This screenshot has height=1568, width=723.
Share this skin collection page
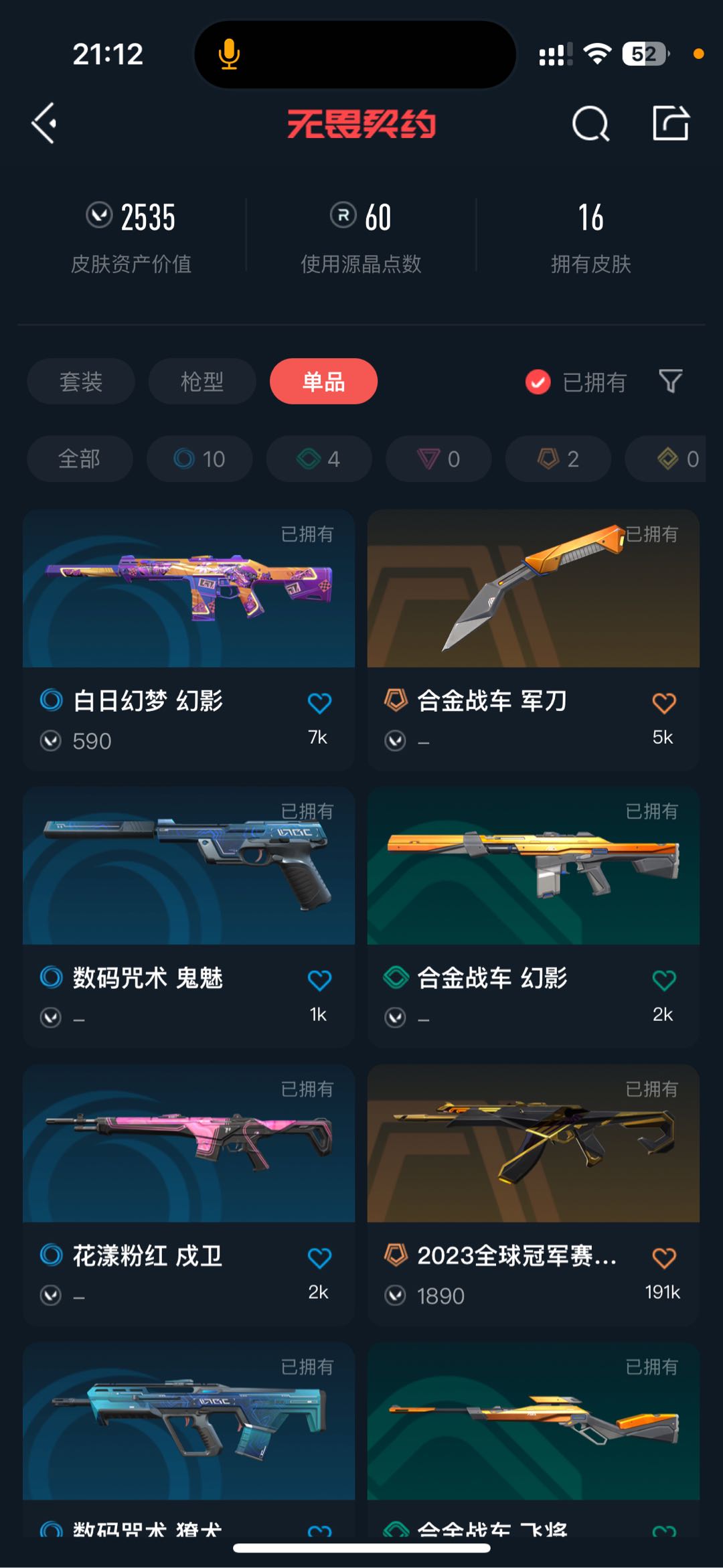point(670,123)
